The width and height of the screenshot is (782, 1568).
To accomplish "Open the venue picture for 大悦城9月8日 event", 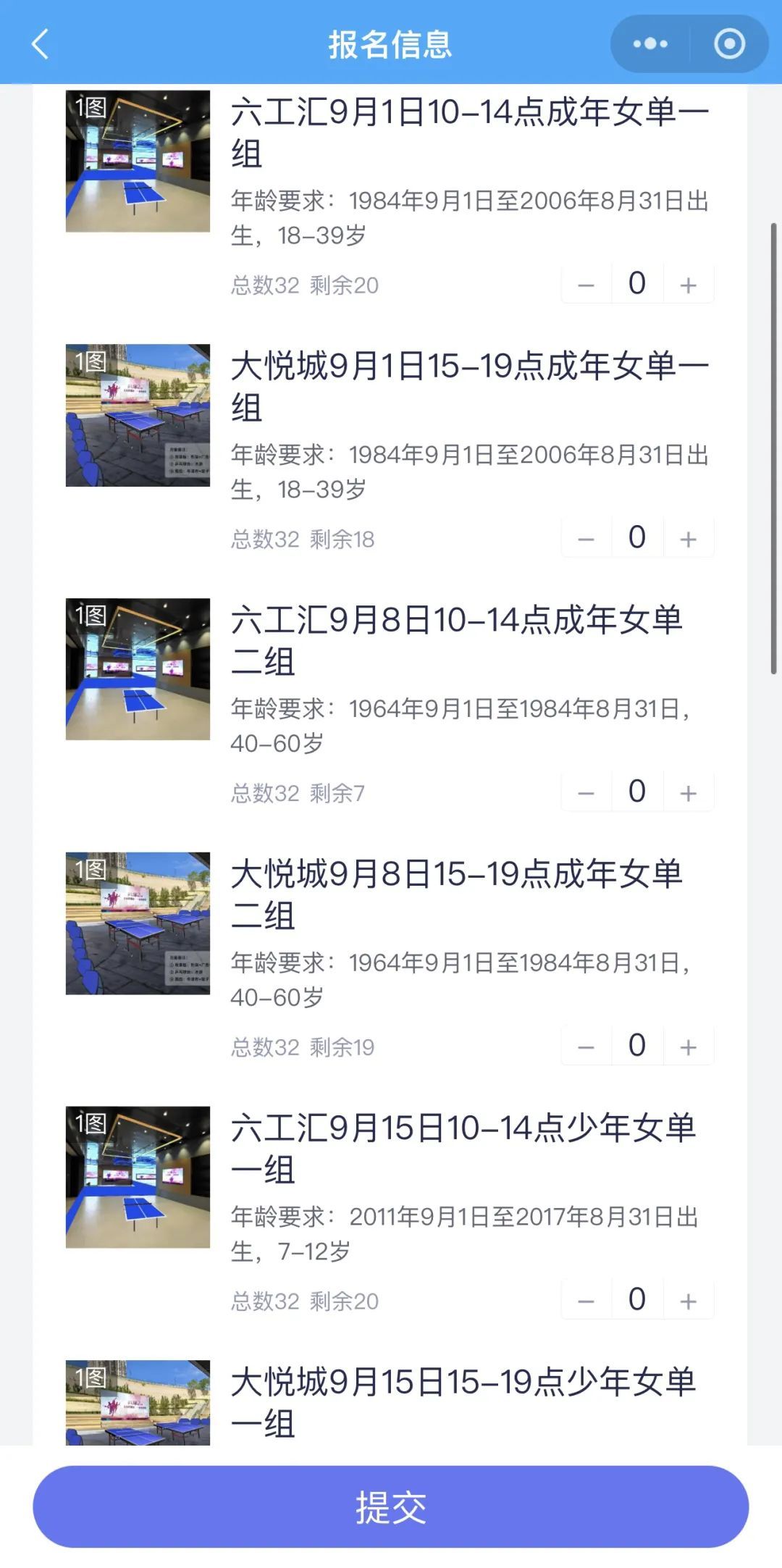I will [138, 923].
